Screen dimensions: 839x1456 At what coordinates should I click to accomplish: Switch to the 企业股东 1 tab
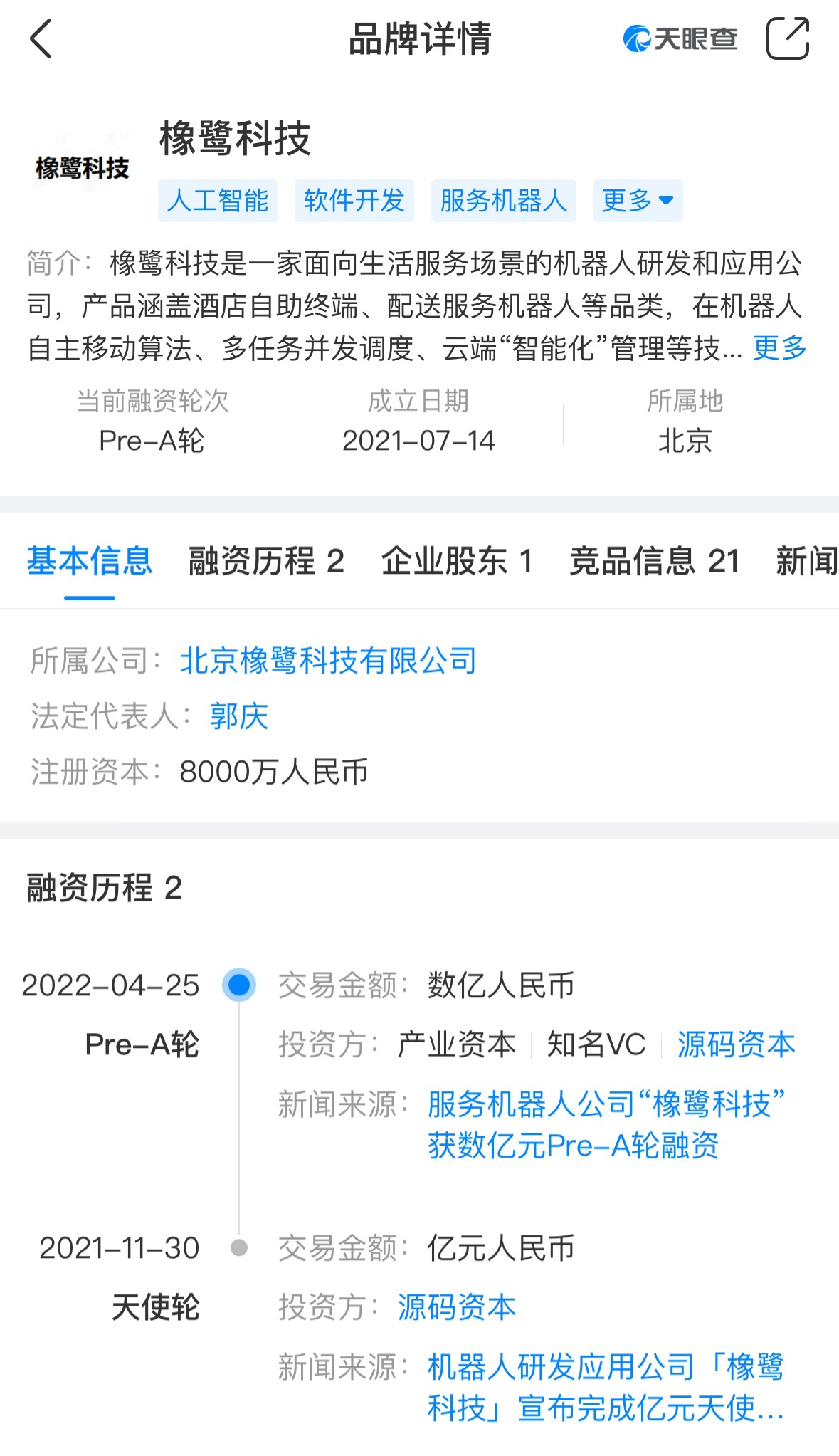point(457,561)
